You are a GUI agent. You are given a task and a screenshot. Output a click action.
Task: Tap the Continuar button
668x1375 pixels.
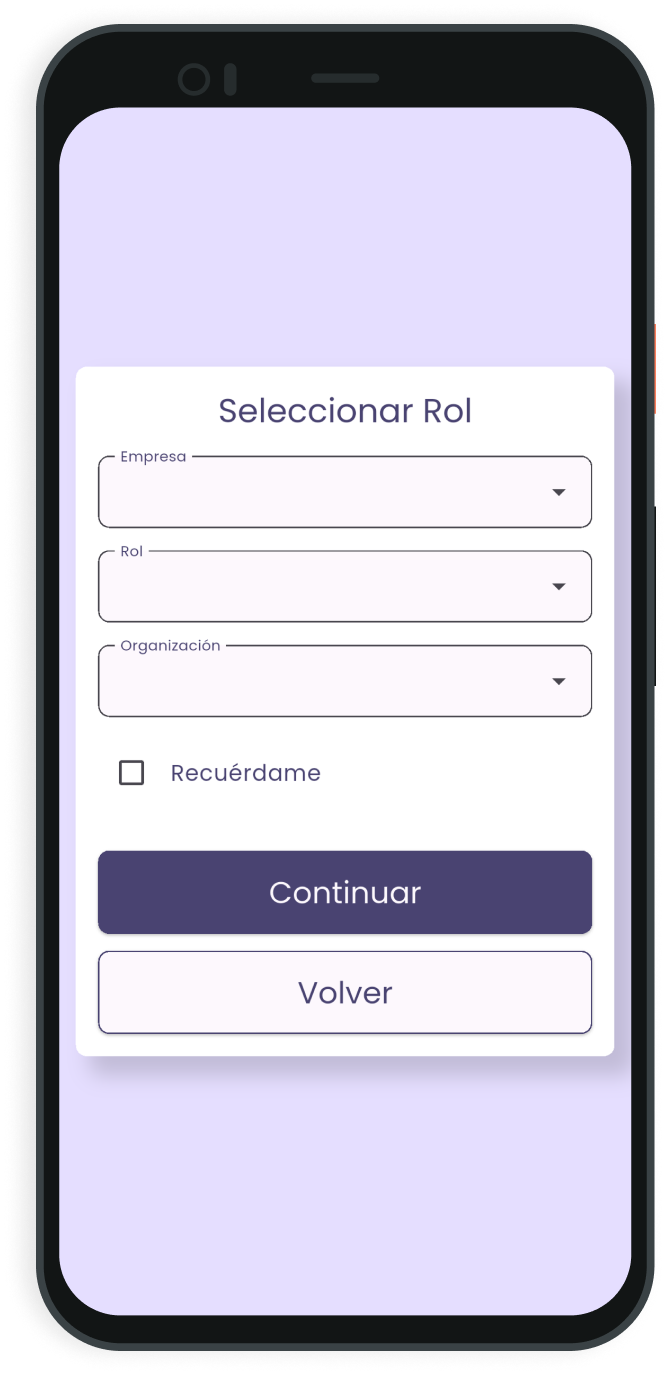[x=344, y=892]
